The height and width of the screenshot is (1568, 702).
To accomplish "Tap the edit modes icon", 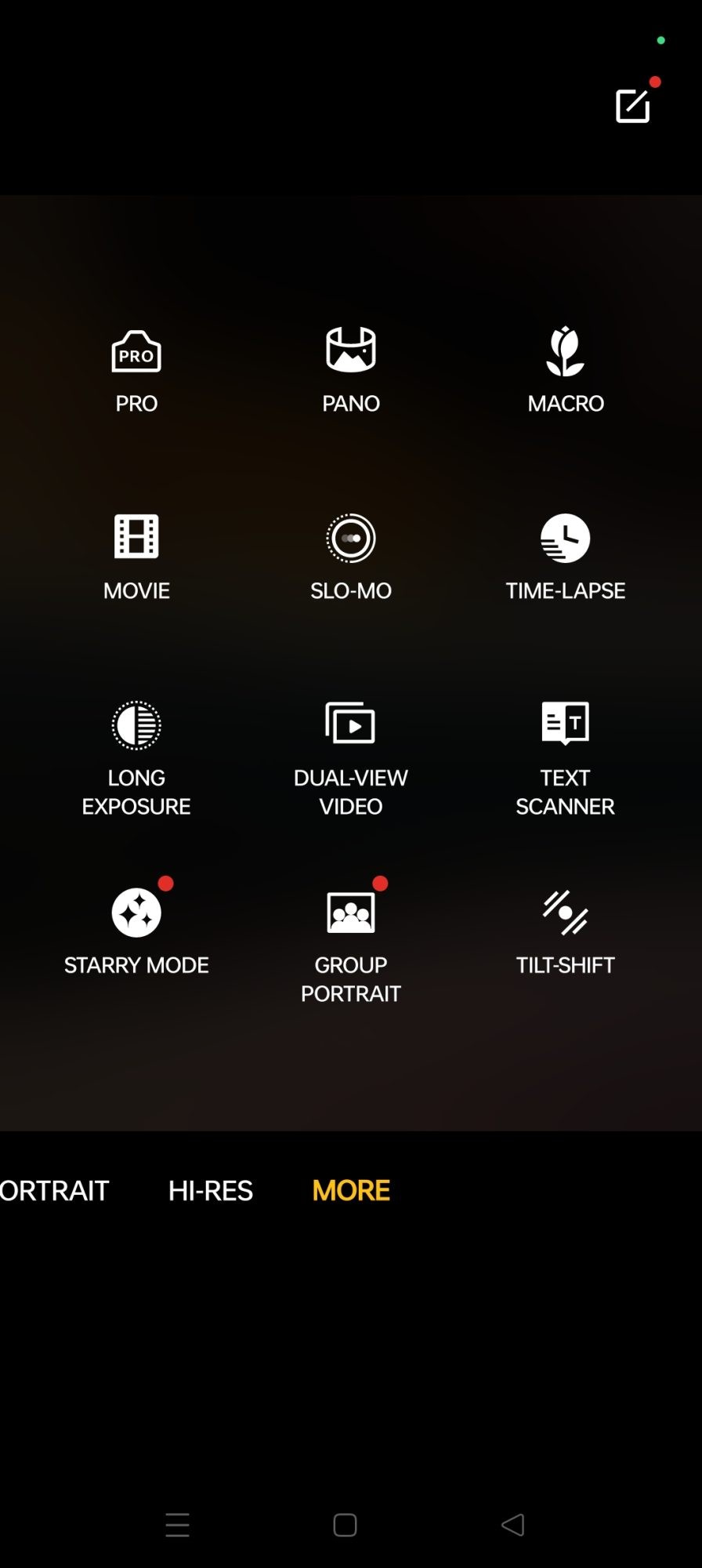I will click(633, 106).
